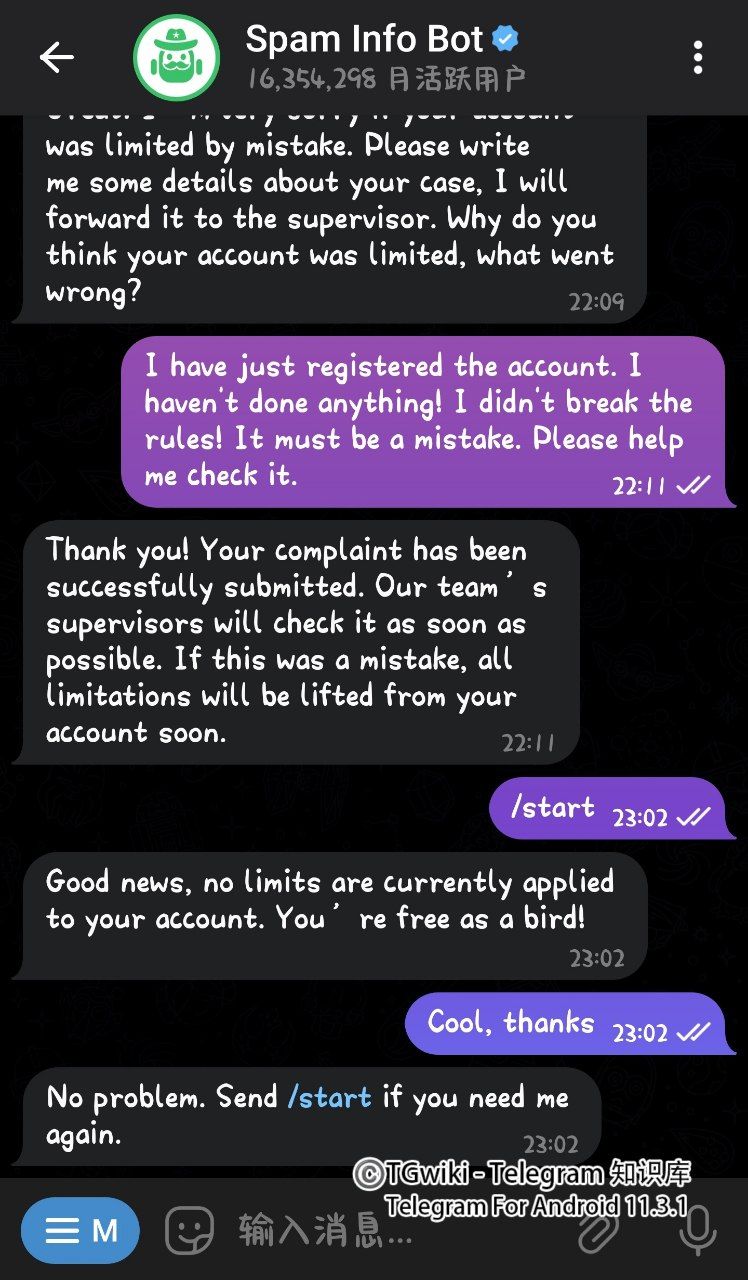Open bot commands list with M button

(x=80, y=1229)
